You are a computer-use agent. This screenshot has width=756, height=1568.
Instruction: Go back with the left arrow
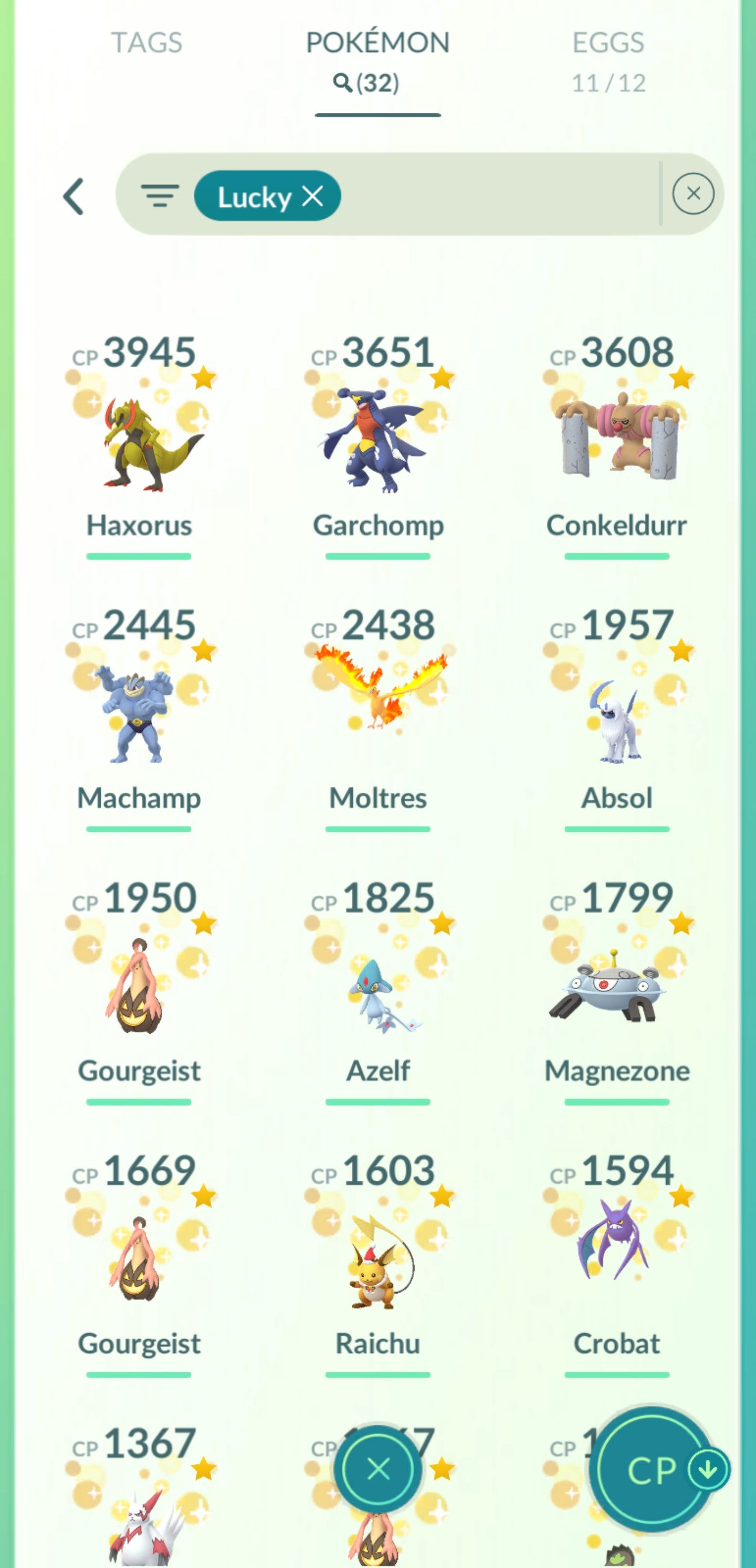pyautogui.click(x=73, y=197)
